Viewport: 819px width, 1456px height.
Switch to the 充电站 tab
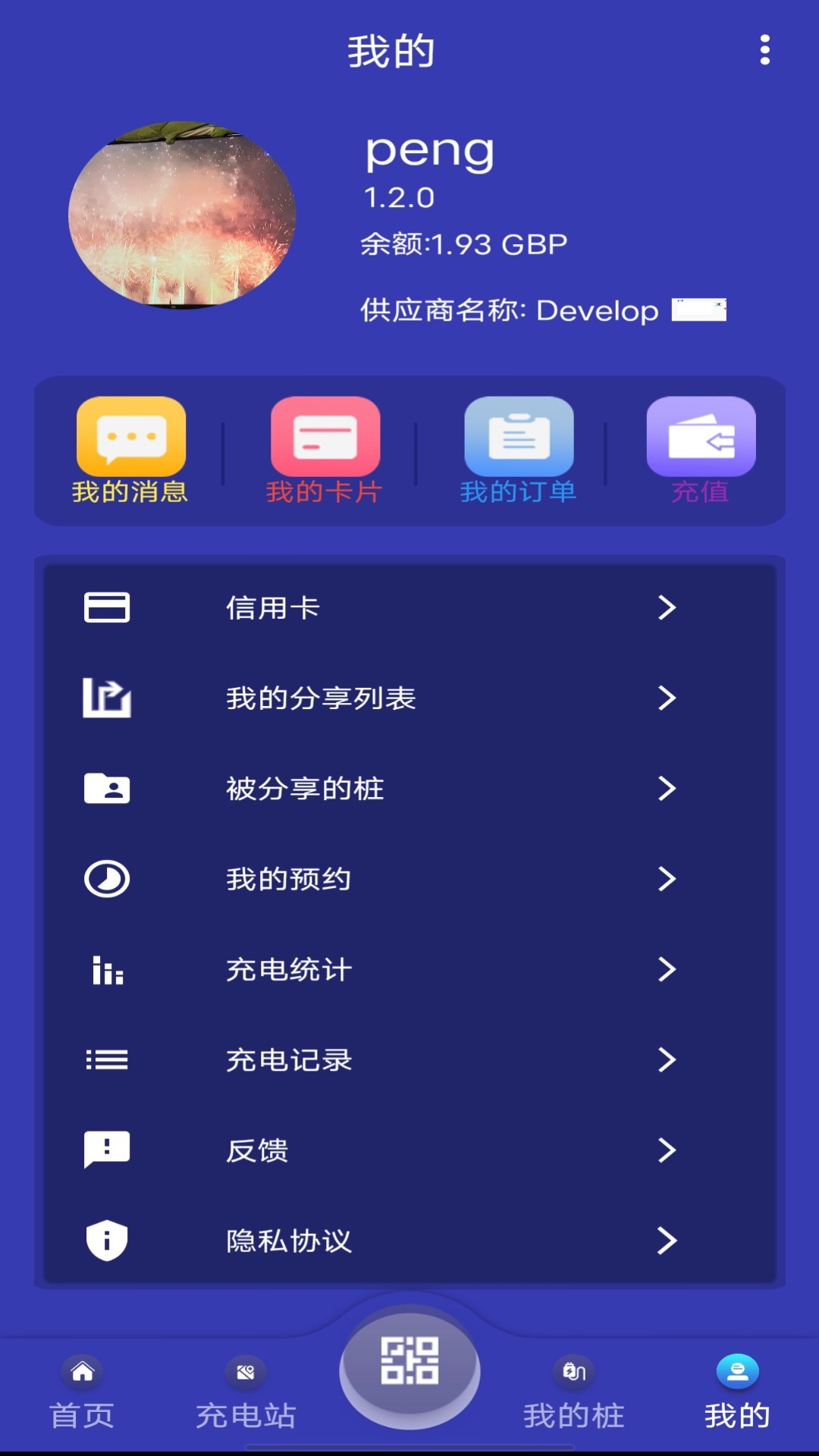244,1395
